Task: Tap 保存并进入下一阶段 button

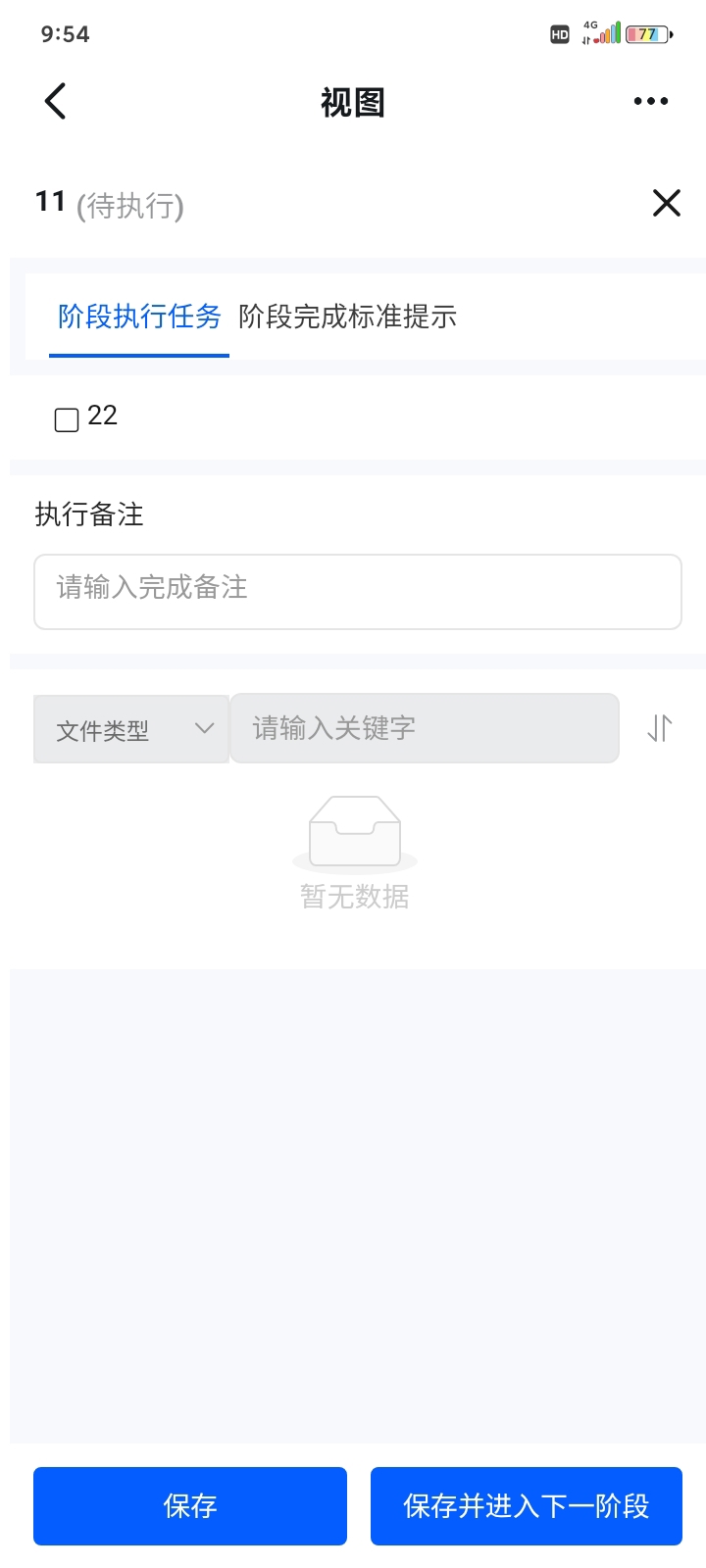Action: click(x=526, y=1505)
